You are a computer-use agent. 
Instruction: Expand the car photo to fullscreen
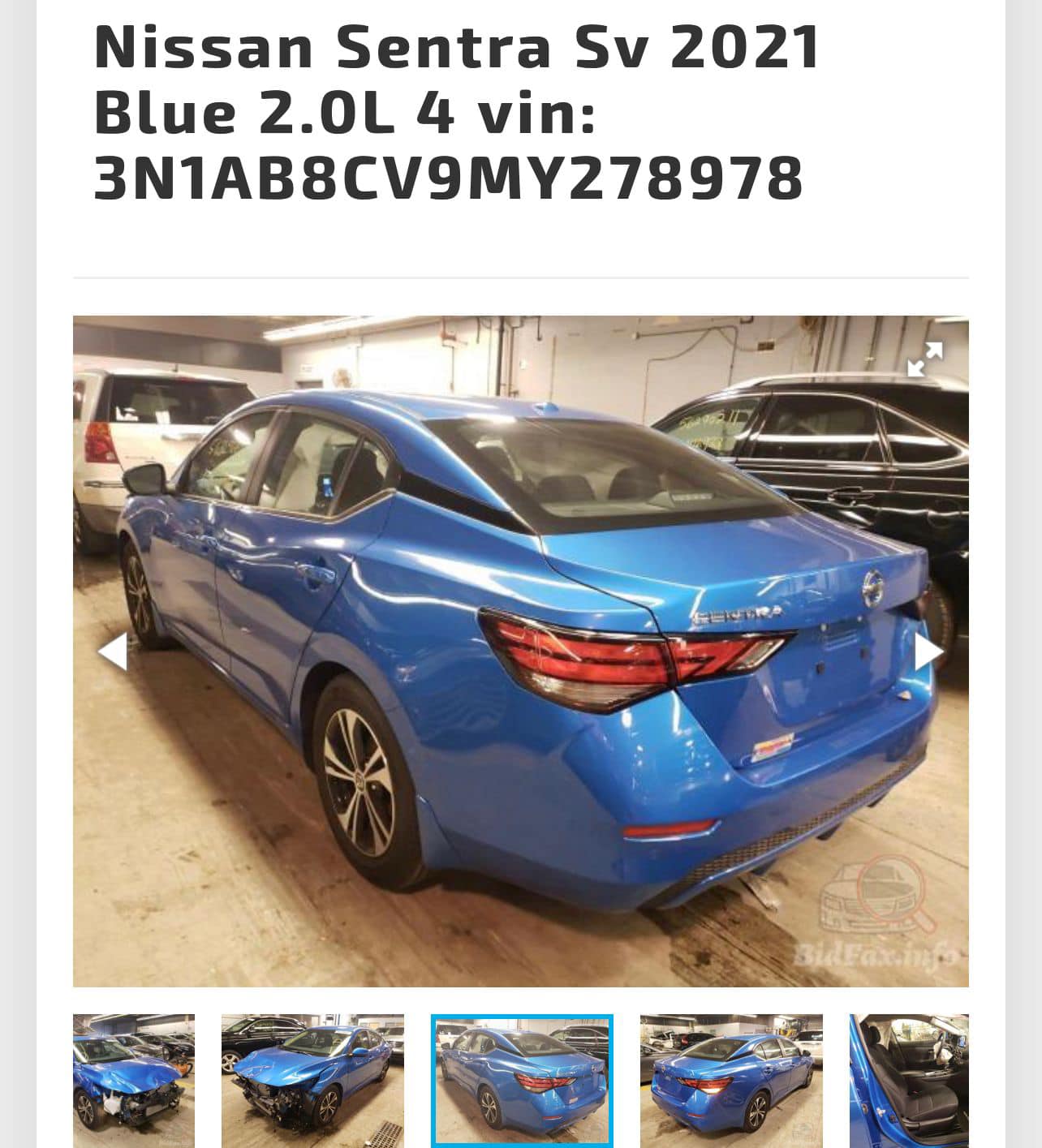(x=924, y=359)
